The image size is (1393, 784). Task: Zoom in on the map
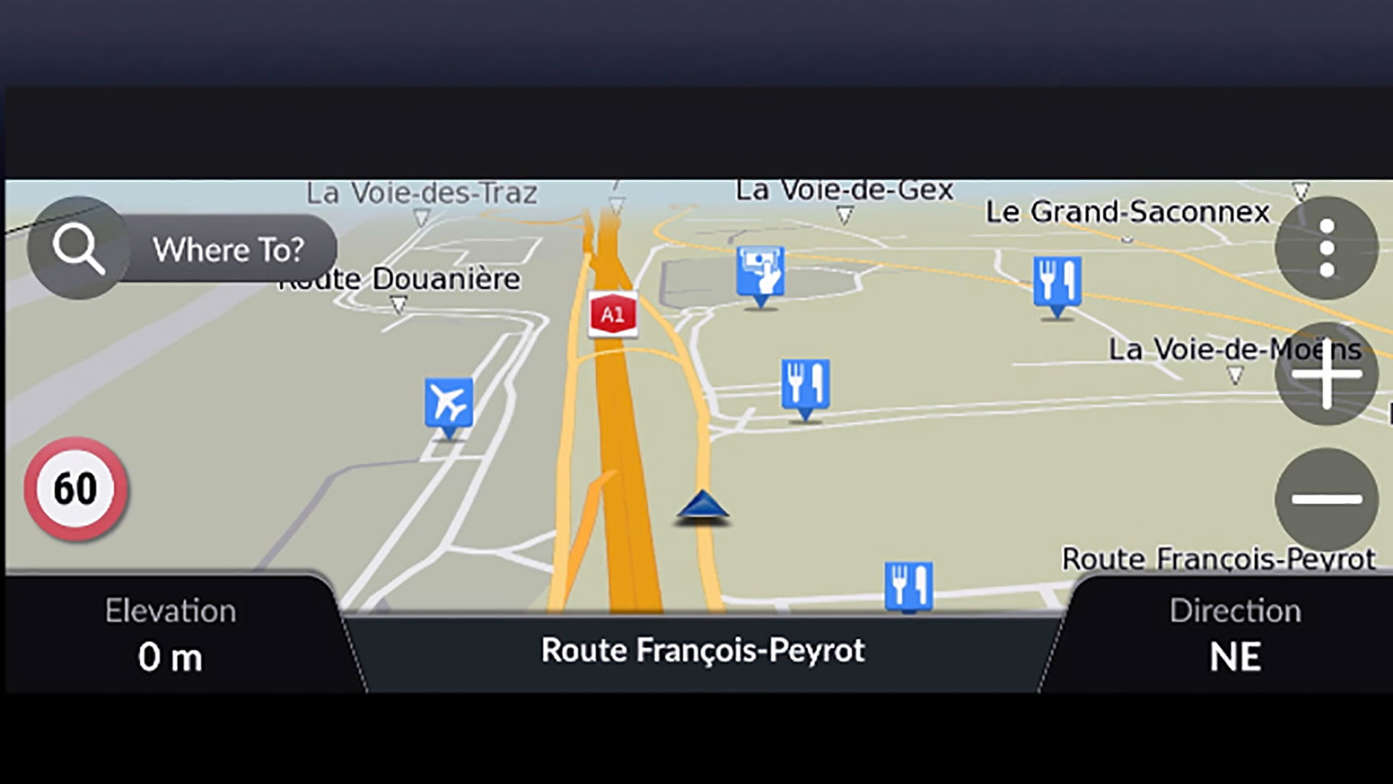point(1326,375)
